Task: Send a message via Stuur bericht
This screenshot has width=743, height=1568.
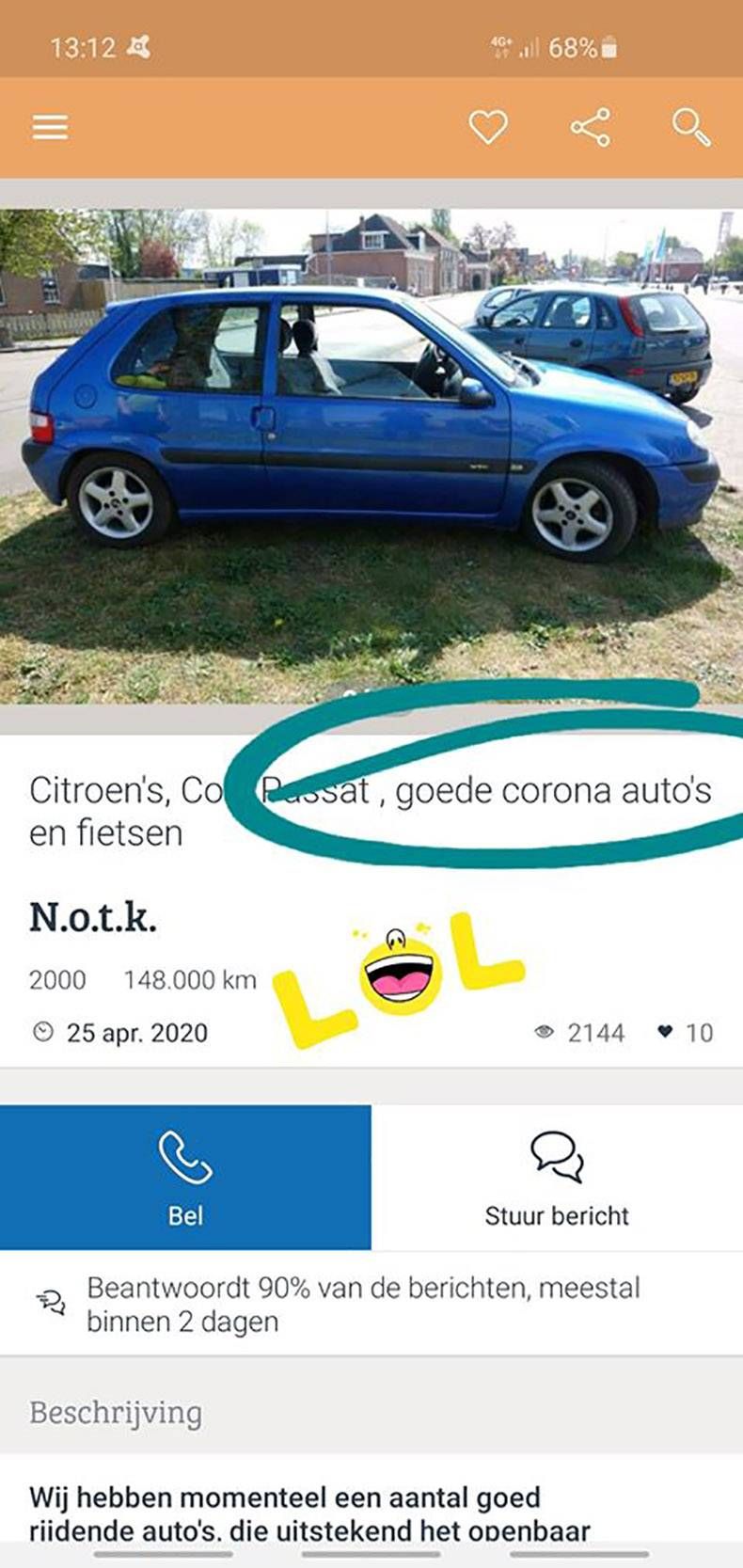Action: point(557,1178)
